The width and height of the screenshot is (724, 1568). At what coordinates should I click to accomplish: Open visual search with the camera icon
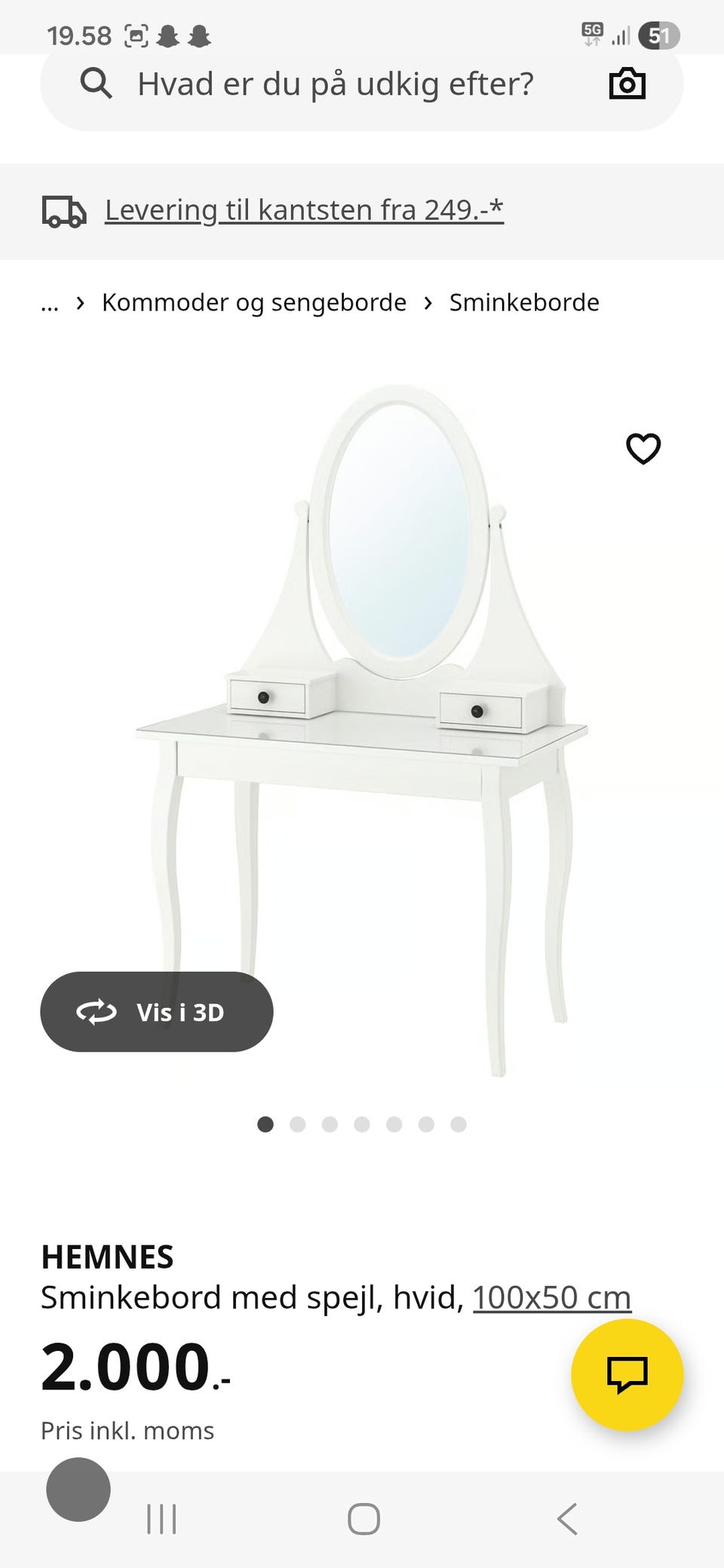pos(627,84)
